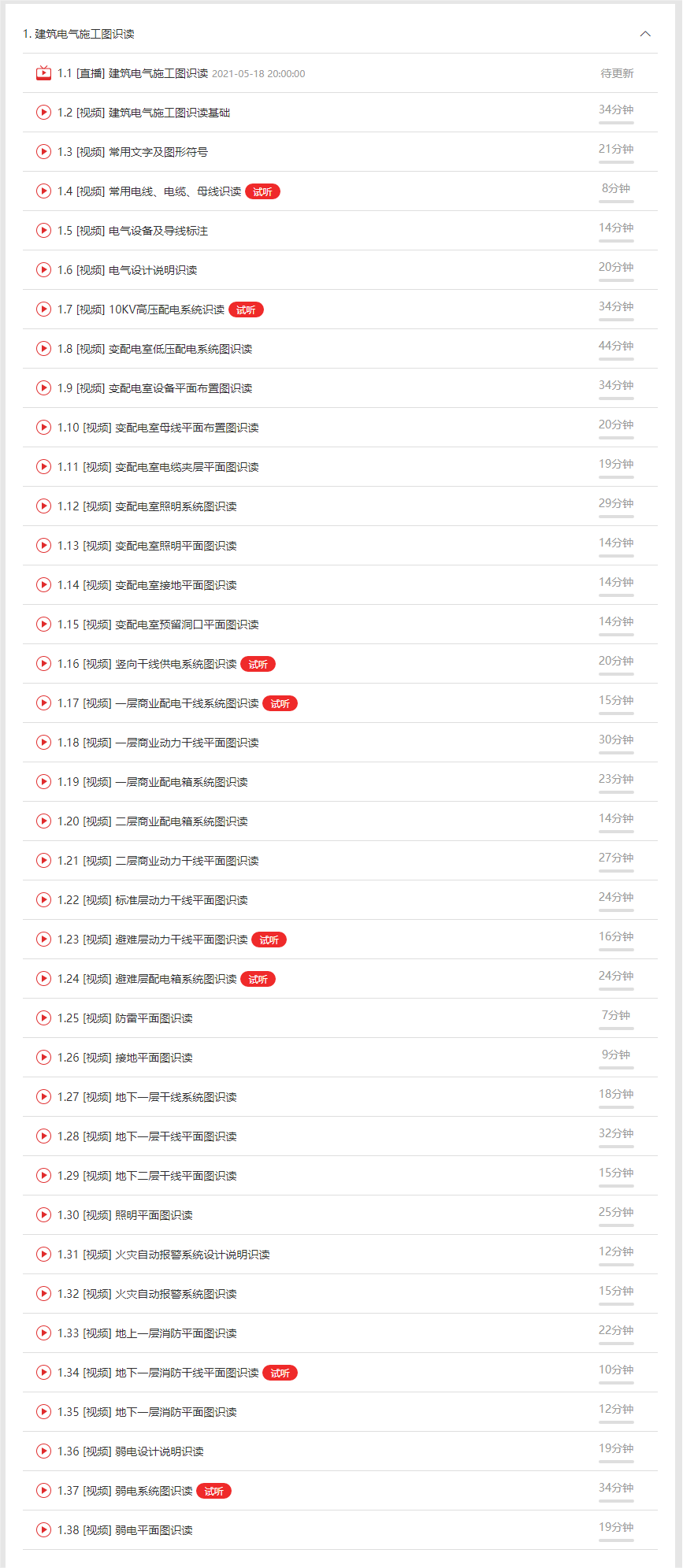Viewport: 683px width, 1568px height.
Task: Open lesson 1.25 防雷平面图识读
Action: point(154,1018)
